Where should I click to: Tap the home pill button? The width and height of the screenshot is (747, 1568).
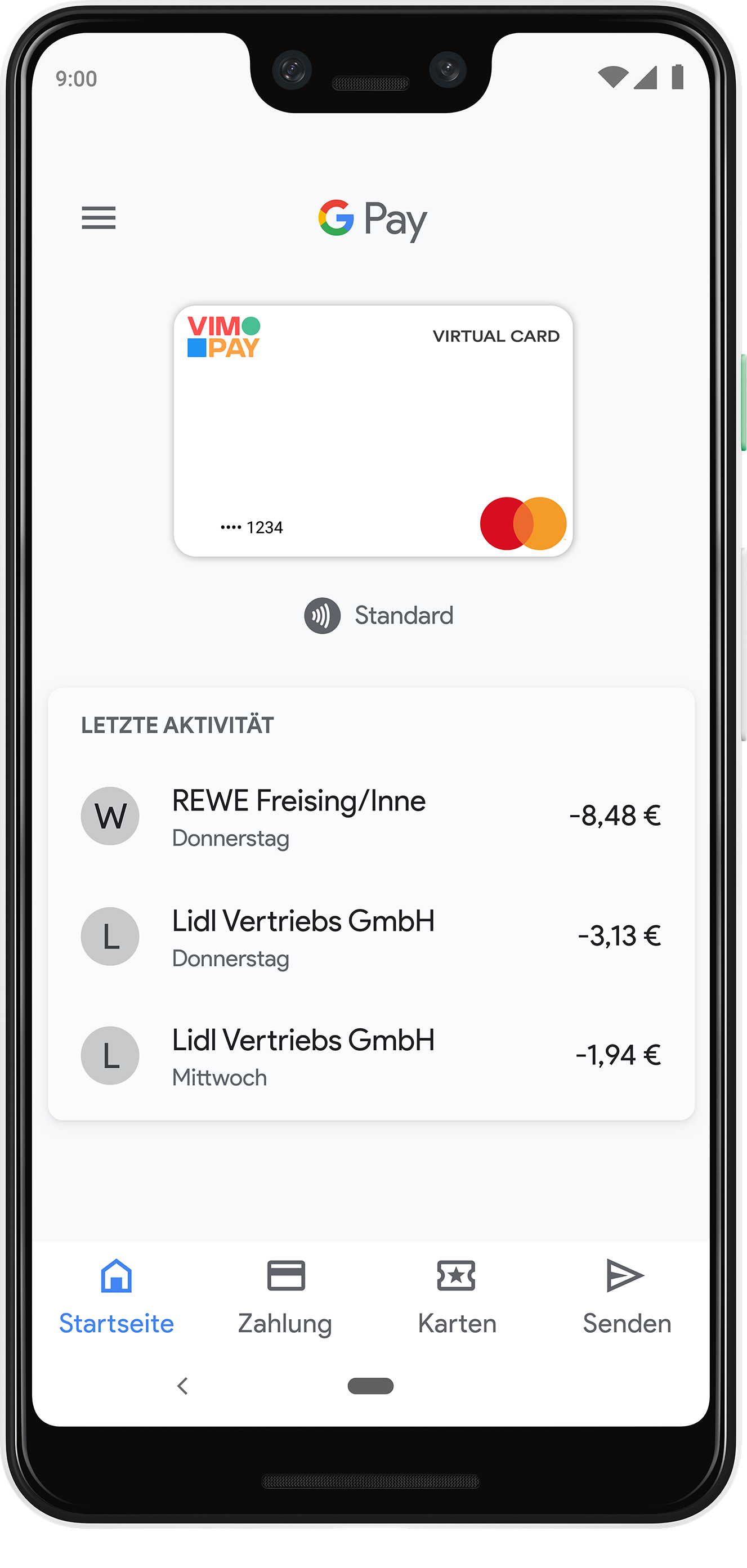370,1386
